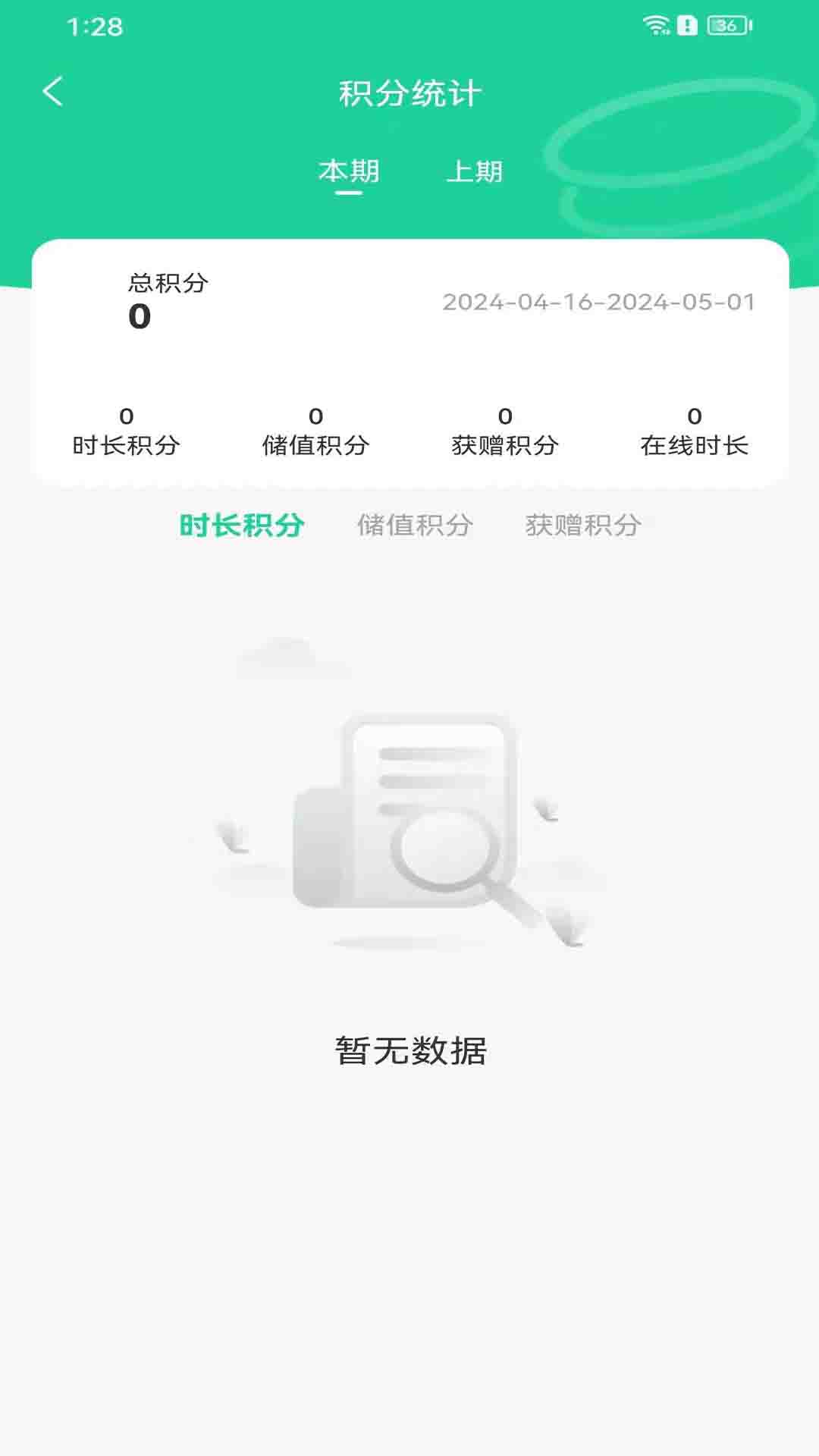The width and height of the screenshot is (819, 1456).
Task: Show the 时长积分 records tab
Action: 242,525
